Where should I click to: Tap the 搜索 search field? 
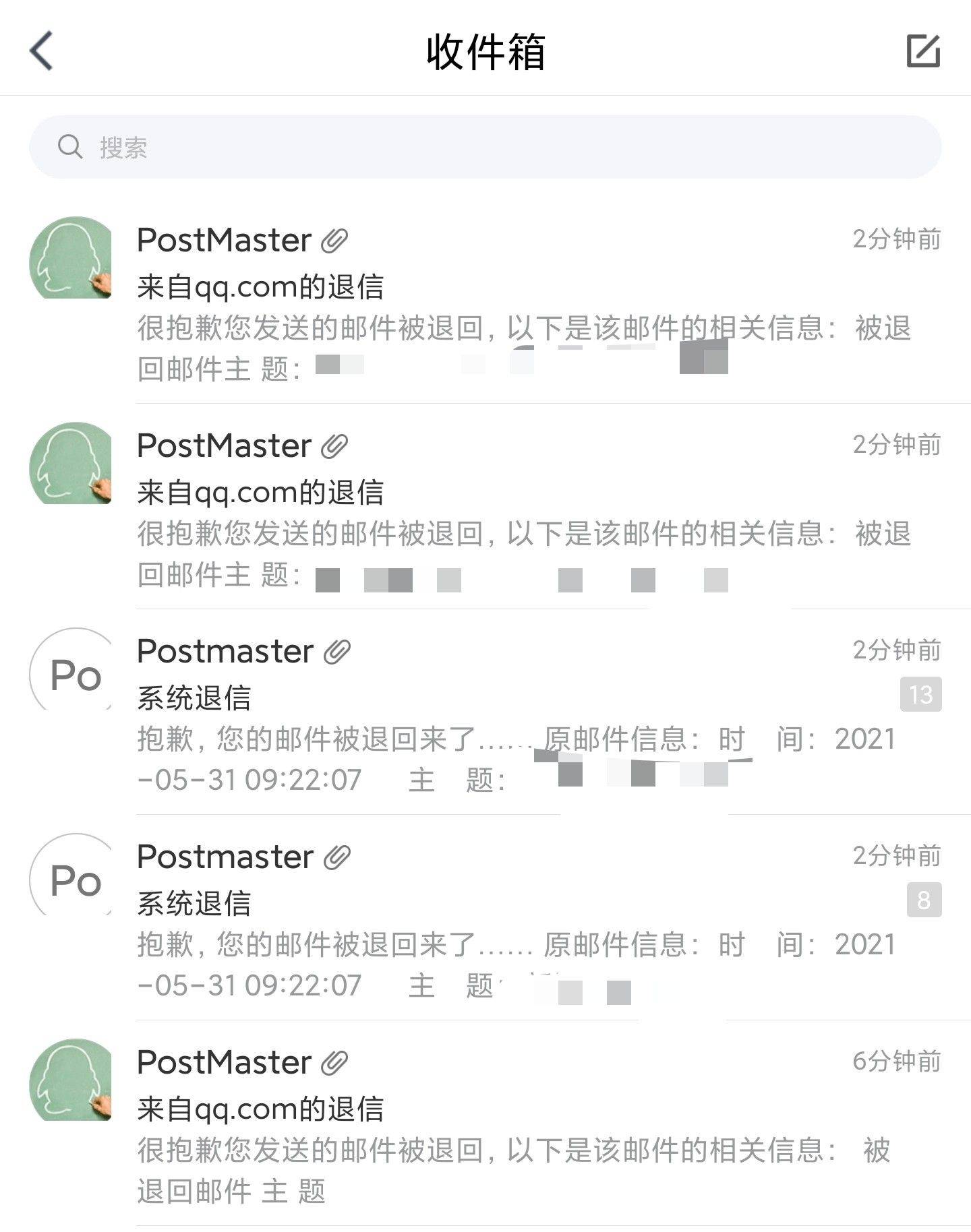coord(484,147)
